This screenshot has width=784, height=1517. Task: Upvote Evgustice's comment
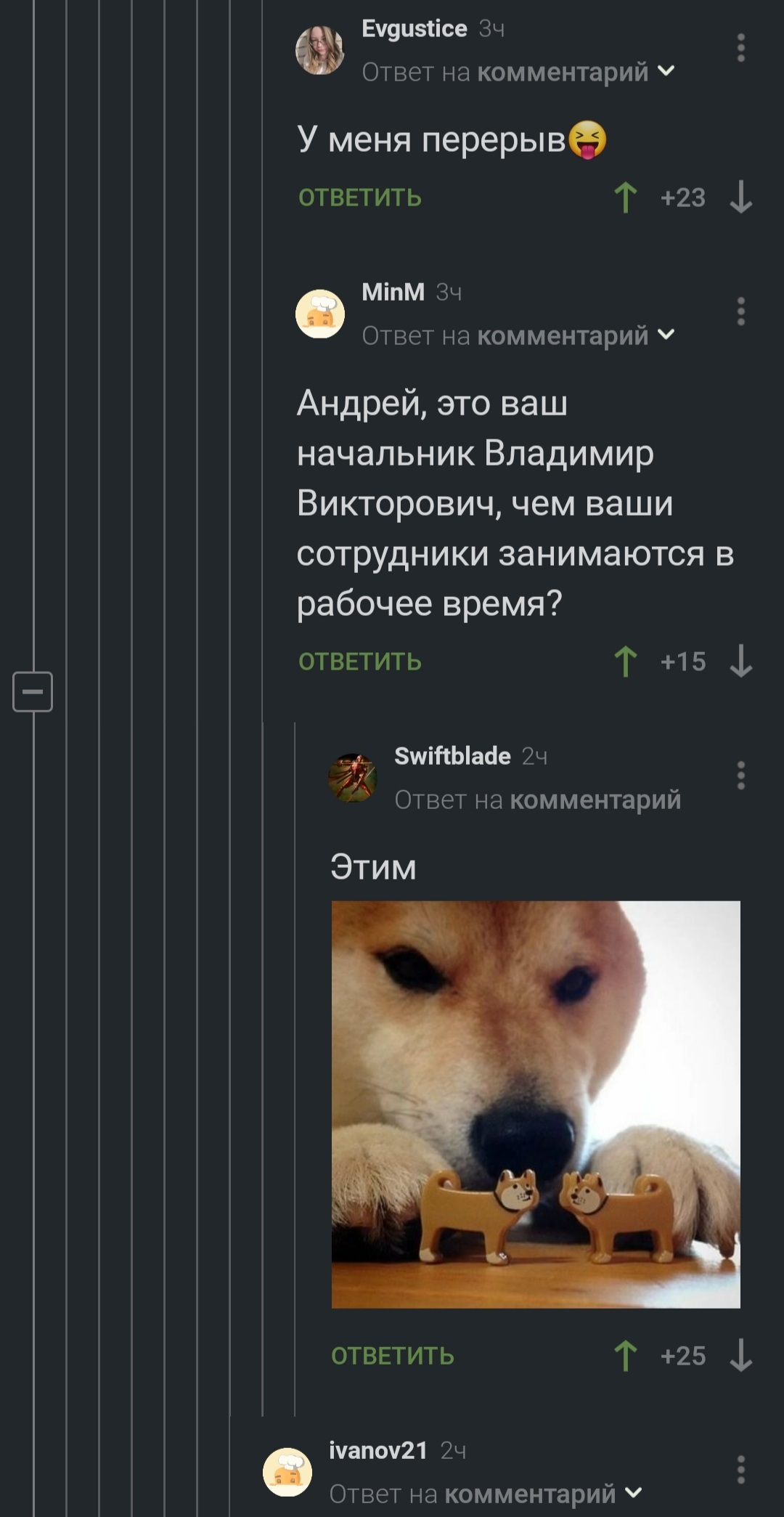click(625, 198)
